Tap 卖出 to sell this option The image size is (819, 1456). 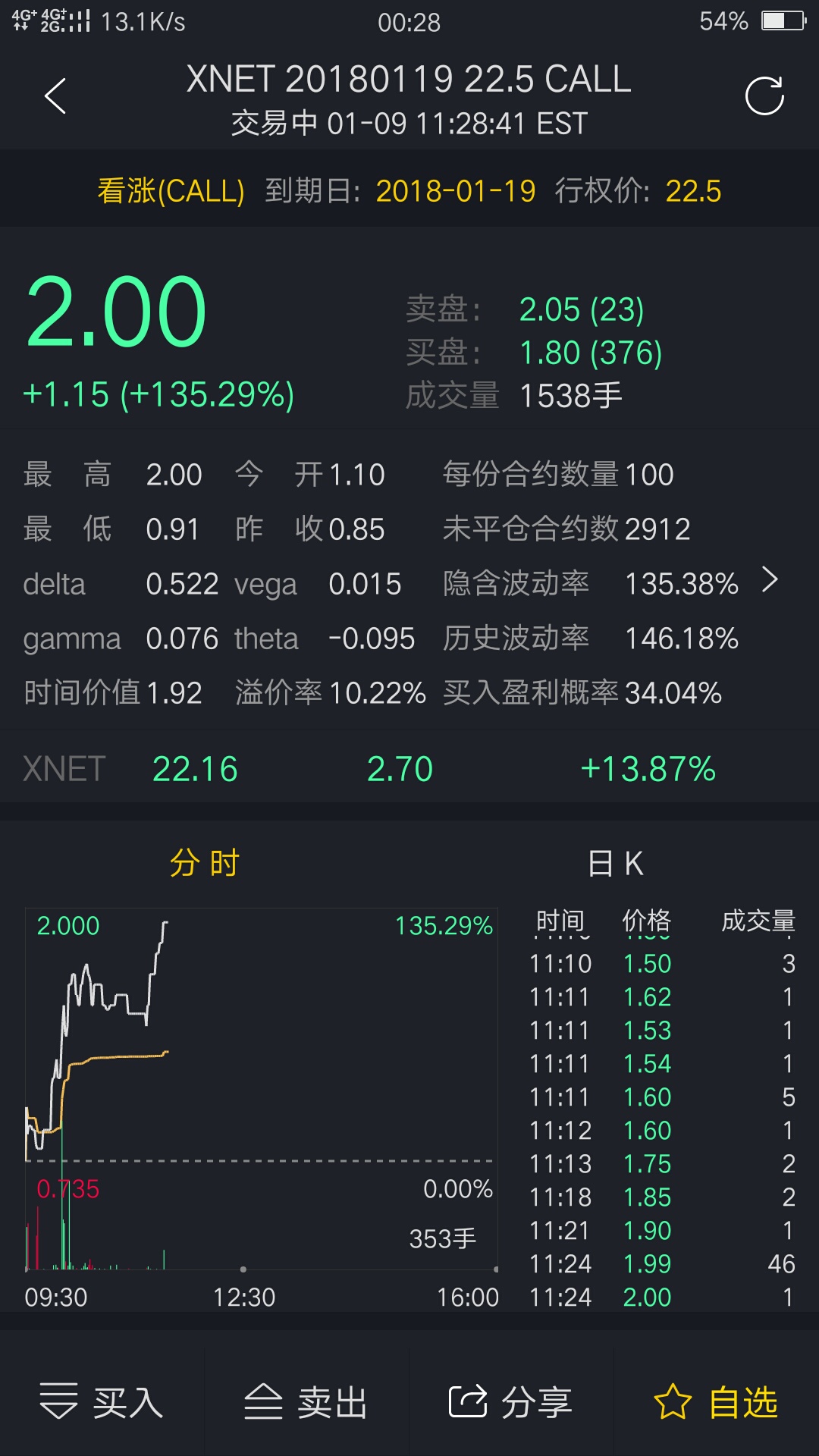pos(306,1401)
